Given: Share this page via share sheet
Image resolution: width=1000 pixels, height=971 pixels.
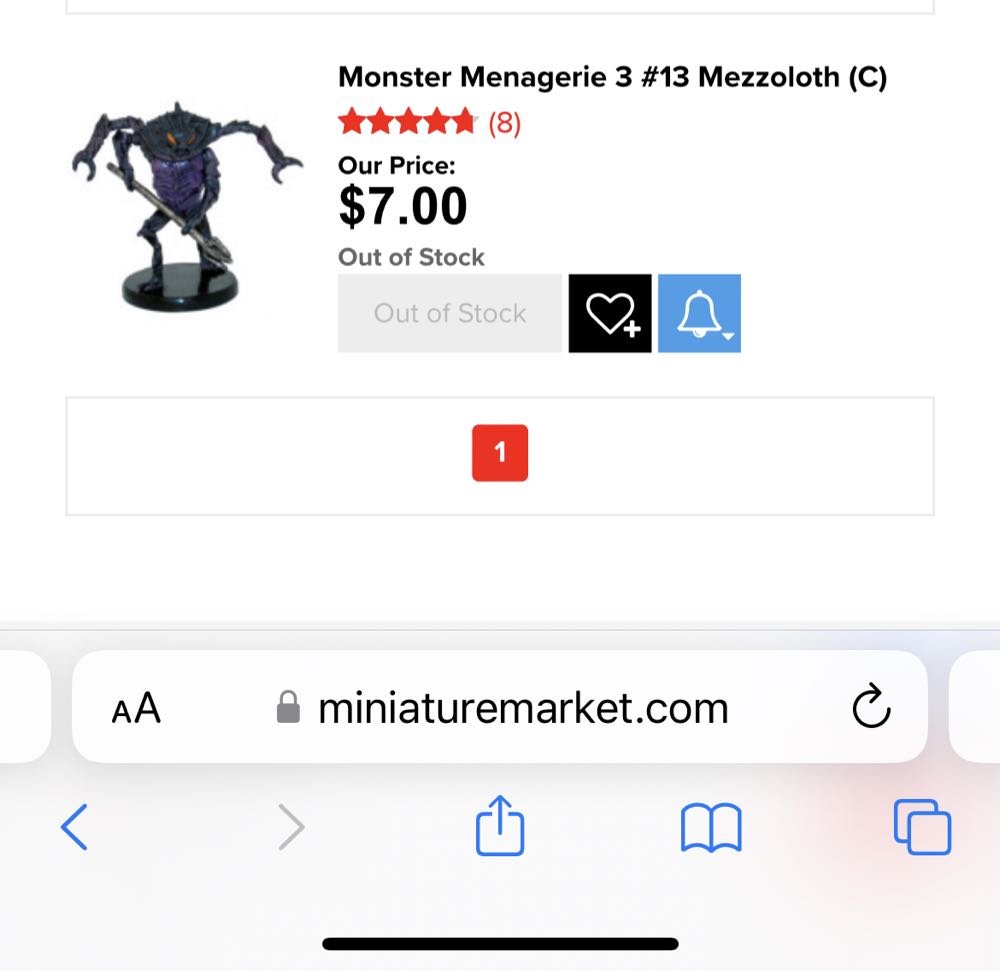Looking at the screenshot, I should (x=500, y=825).
